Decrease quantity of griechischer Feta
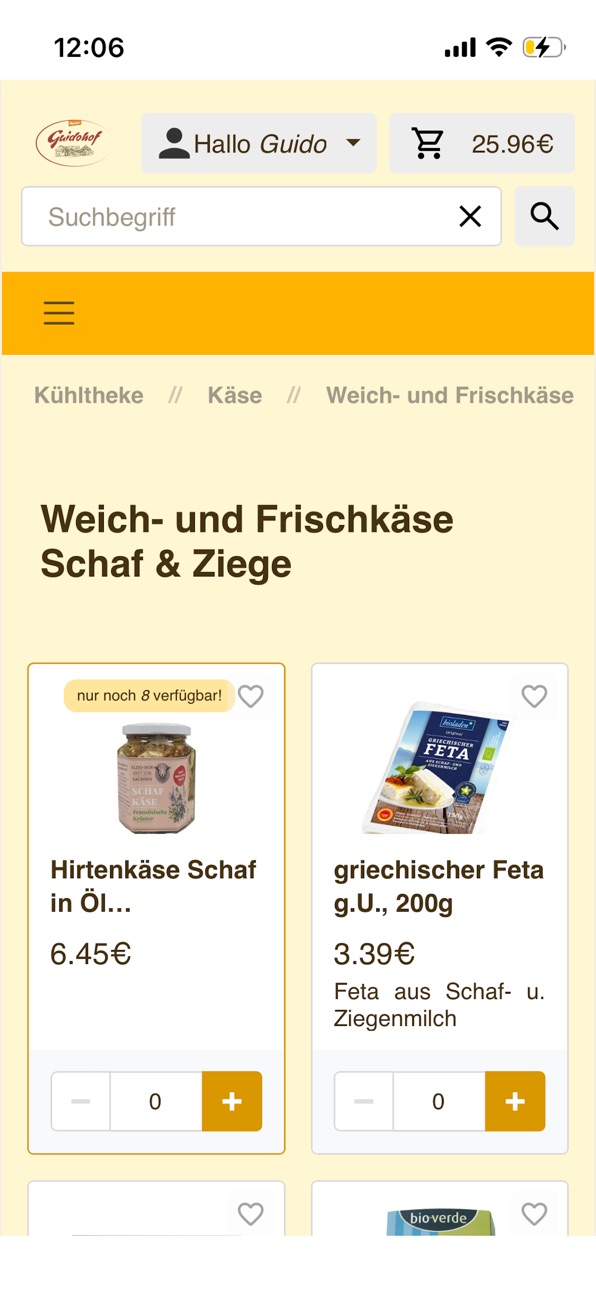 pos(364,1101)
